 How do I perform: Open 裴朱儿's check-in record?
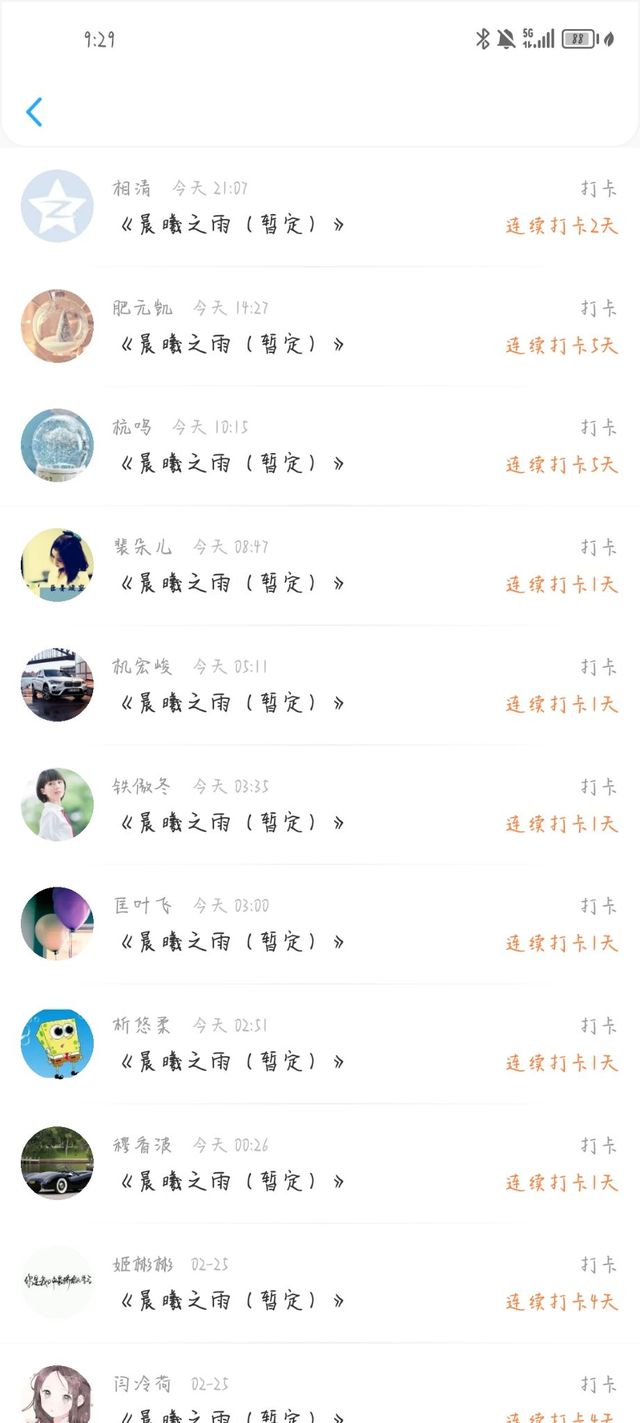click(x=320, y=566)
